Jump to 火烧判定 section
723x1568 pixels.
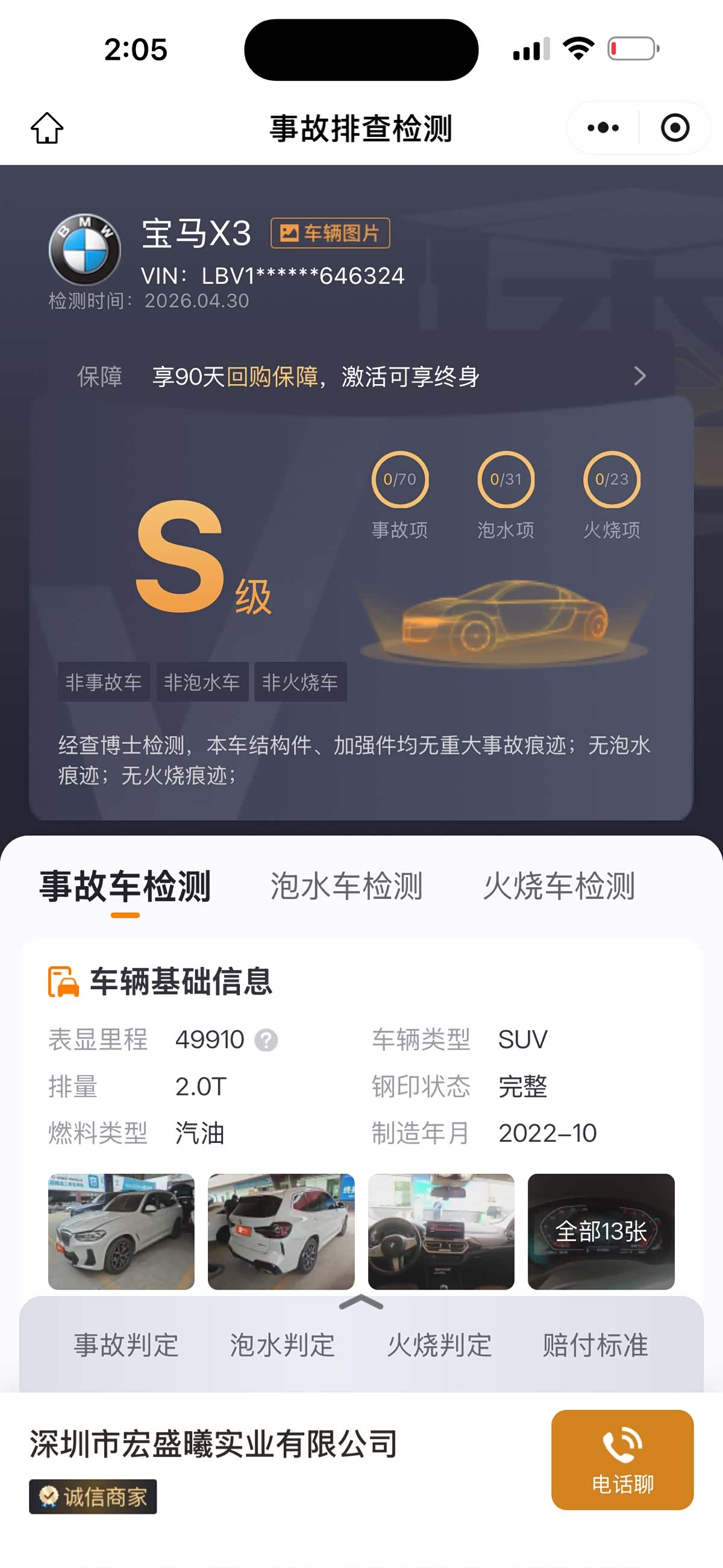click(439, 1344)
